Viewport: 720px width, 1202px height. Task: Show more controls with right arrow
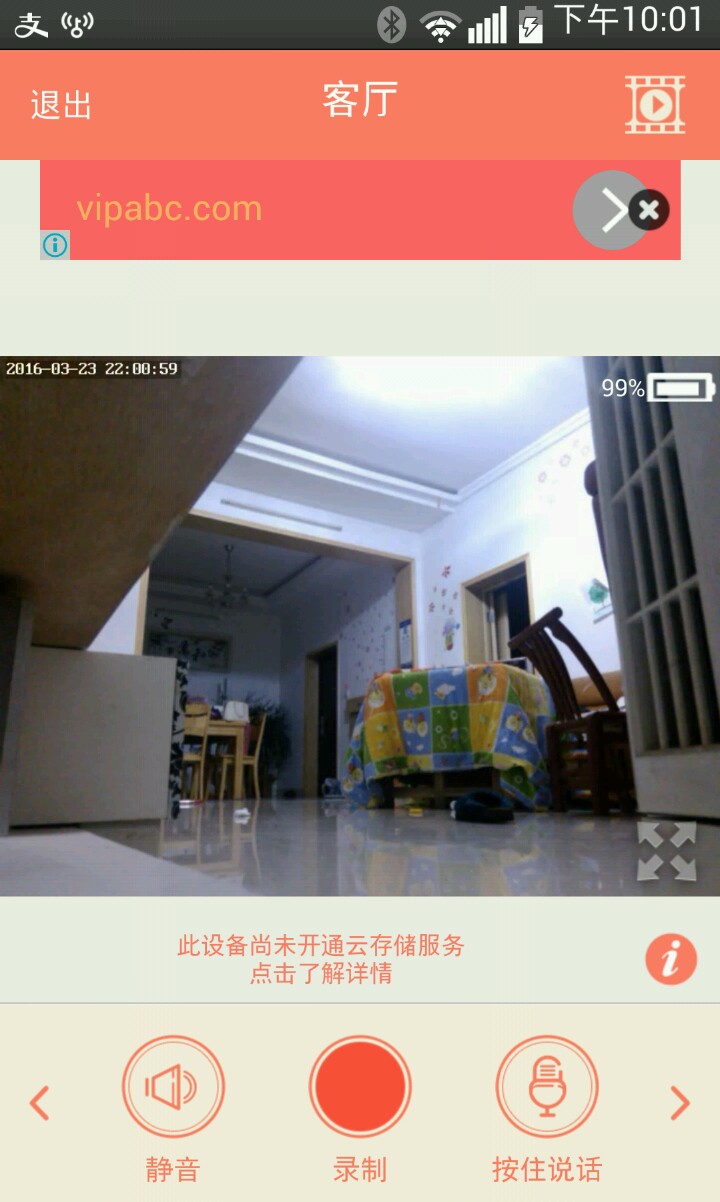coord(680,1103)
